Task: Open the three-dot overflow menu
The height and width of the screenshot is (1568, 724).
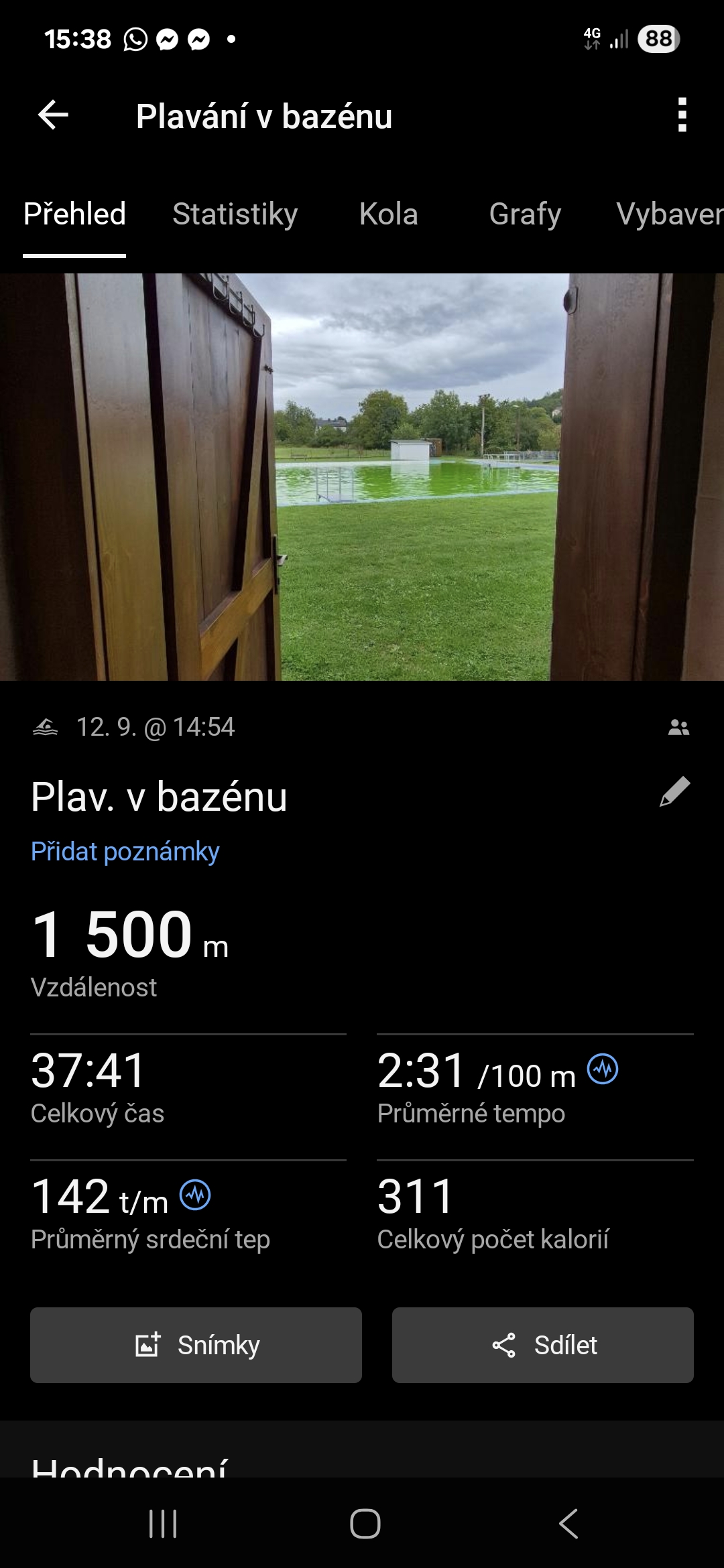Action: (x=682, y=115)
